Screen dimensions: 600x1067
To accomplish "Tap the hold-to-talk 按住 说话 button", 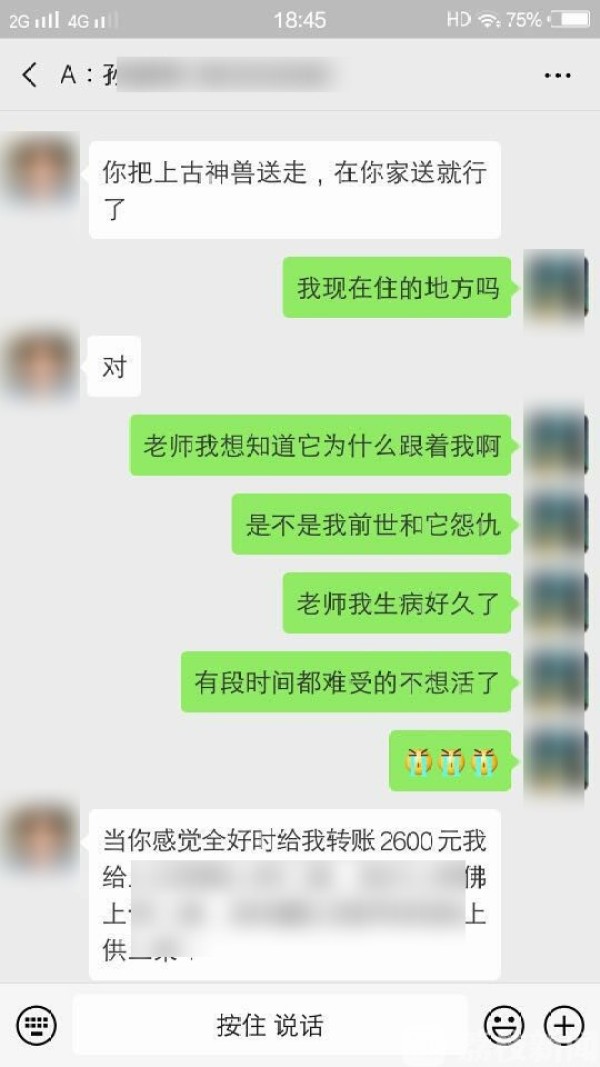I will click(270, 1024).
